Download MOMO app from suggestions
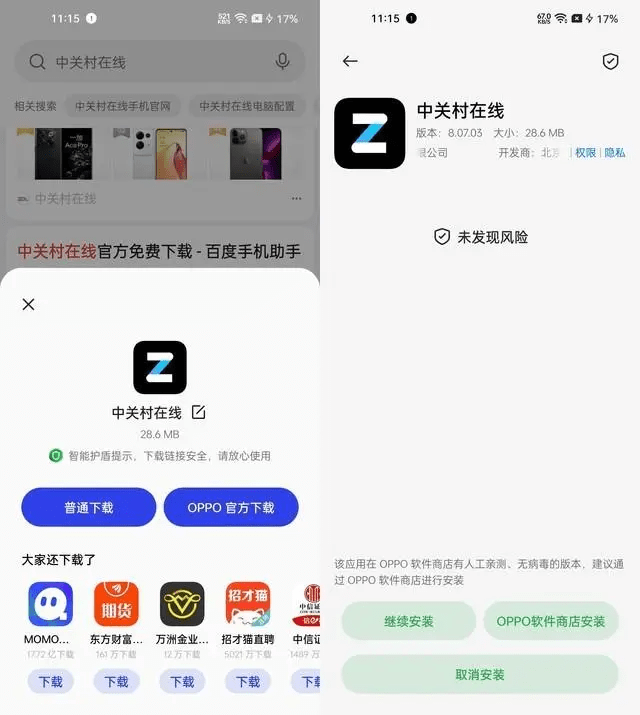The width and height of the screenshot is (640, 715). 50,681
